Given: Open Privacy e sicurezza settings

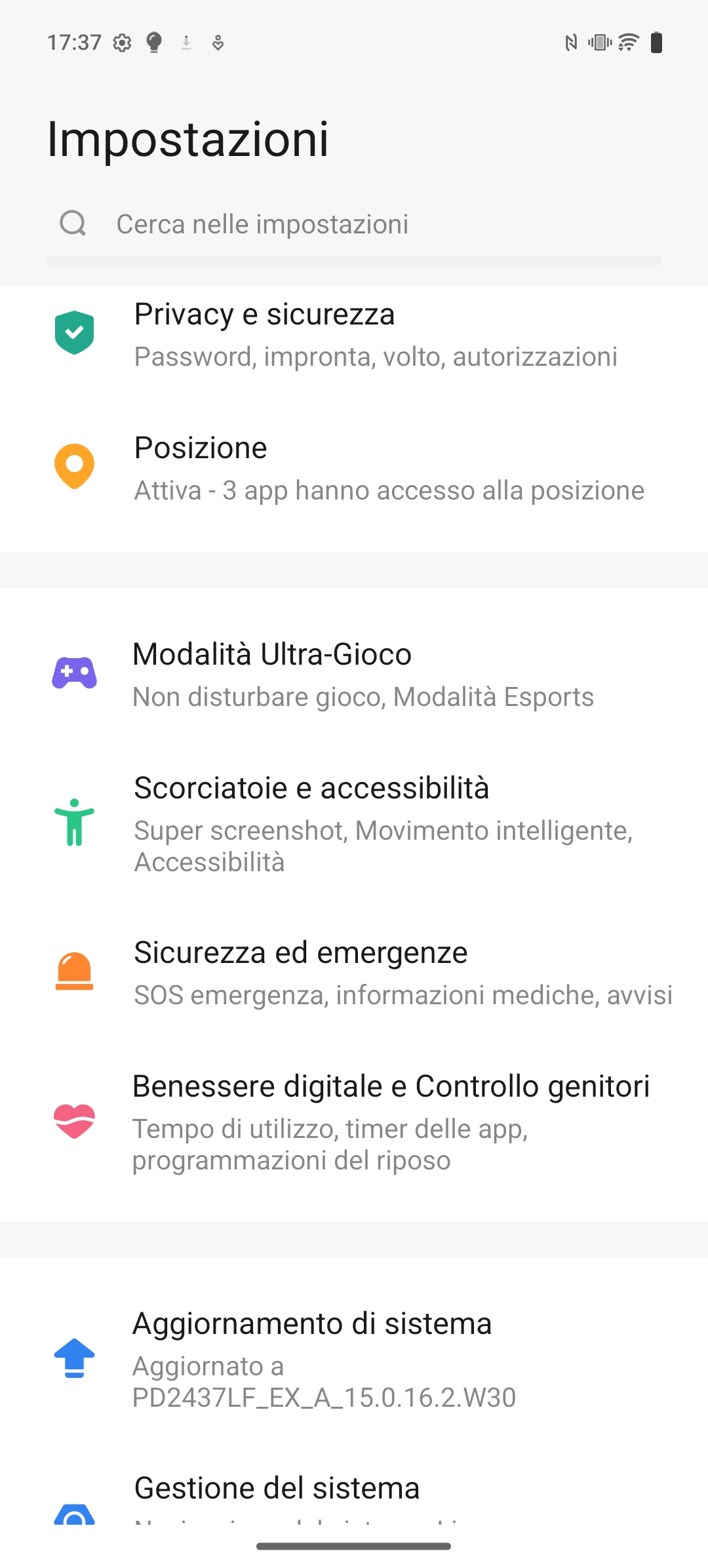Looking at the screenshot, I should click(354, 334).
